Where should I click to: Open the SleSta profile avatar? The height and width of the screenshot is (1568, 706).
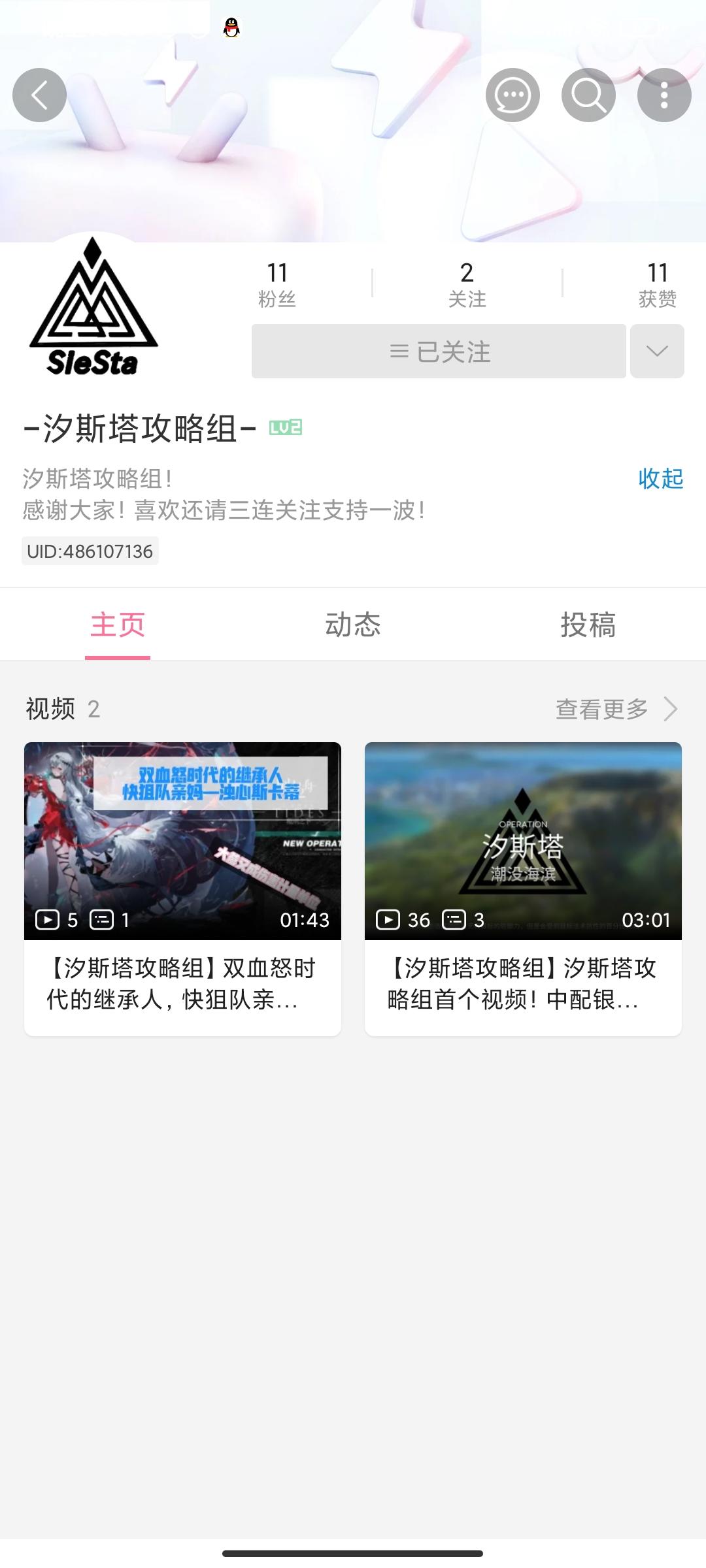(x=93, y=306)
